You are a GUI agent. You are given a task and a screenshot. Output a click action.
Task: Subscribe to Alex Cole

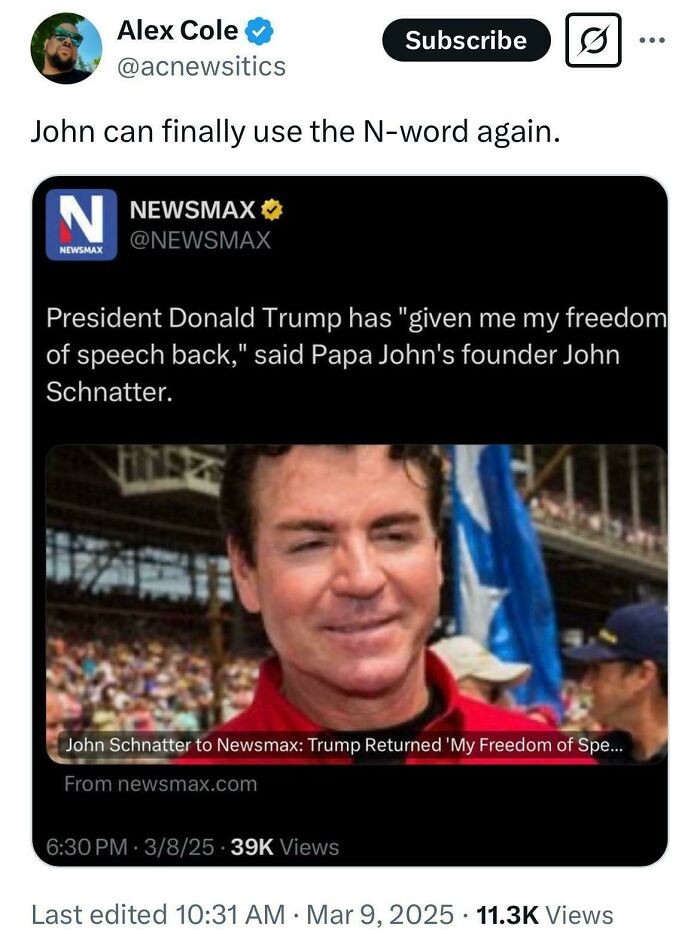click(466, 40)
